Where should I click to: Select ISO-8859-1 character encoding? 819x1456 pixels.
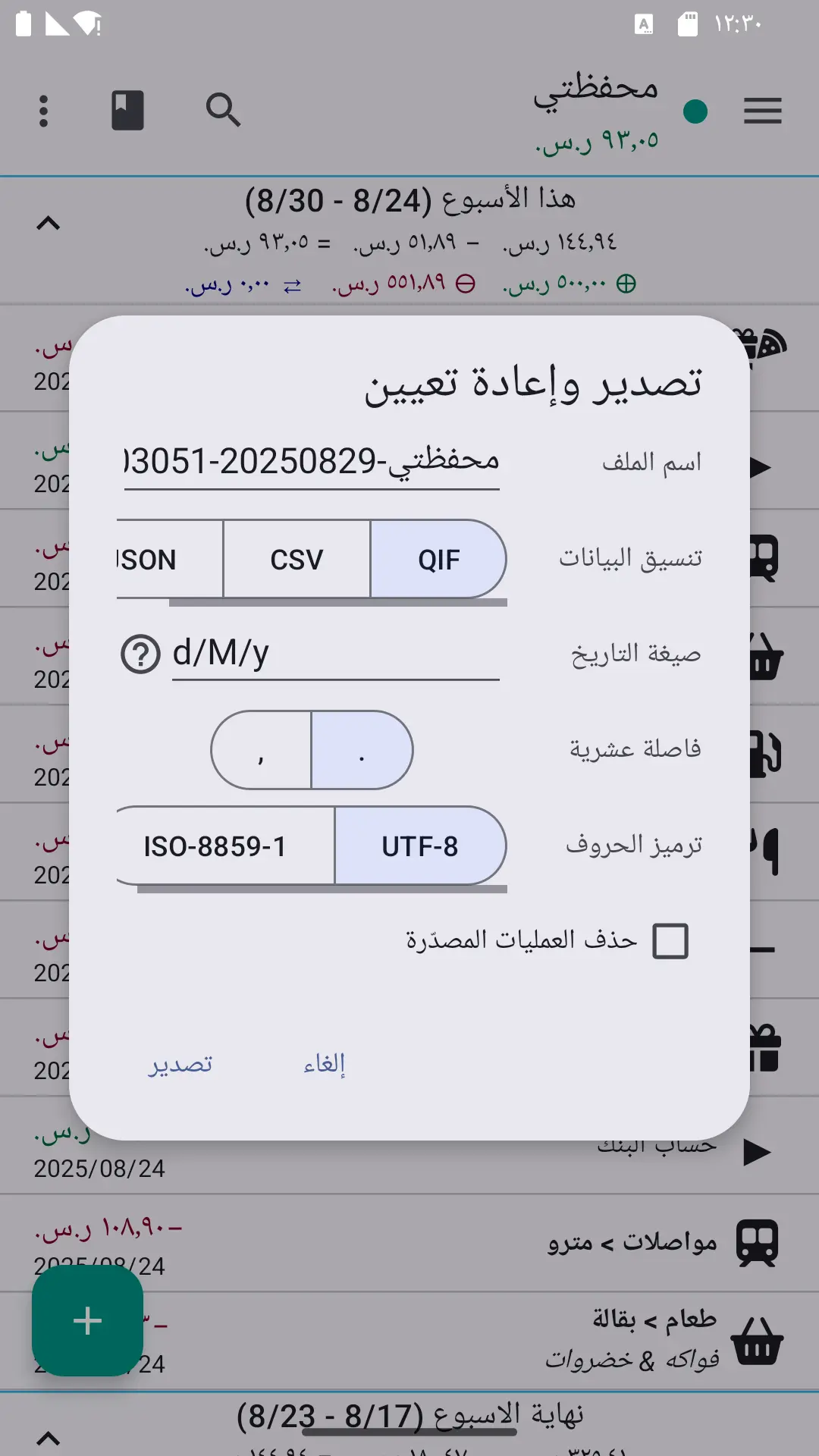click(225, 846)
